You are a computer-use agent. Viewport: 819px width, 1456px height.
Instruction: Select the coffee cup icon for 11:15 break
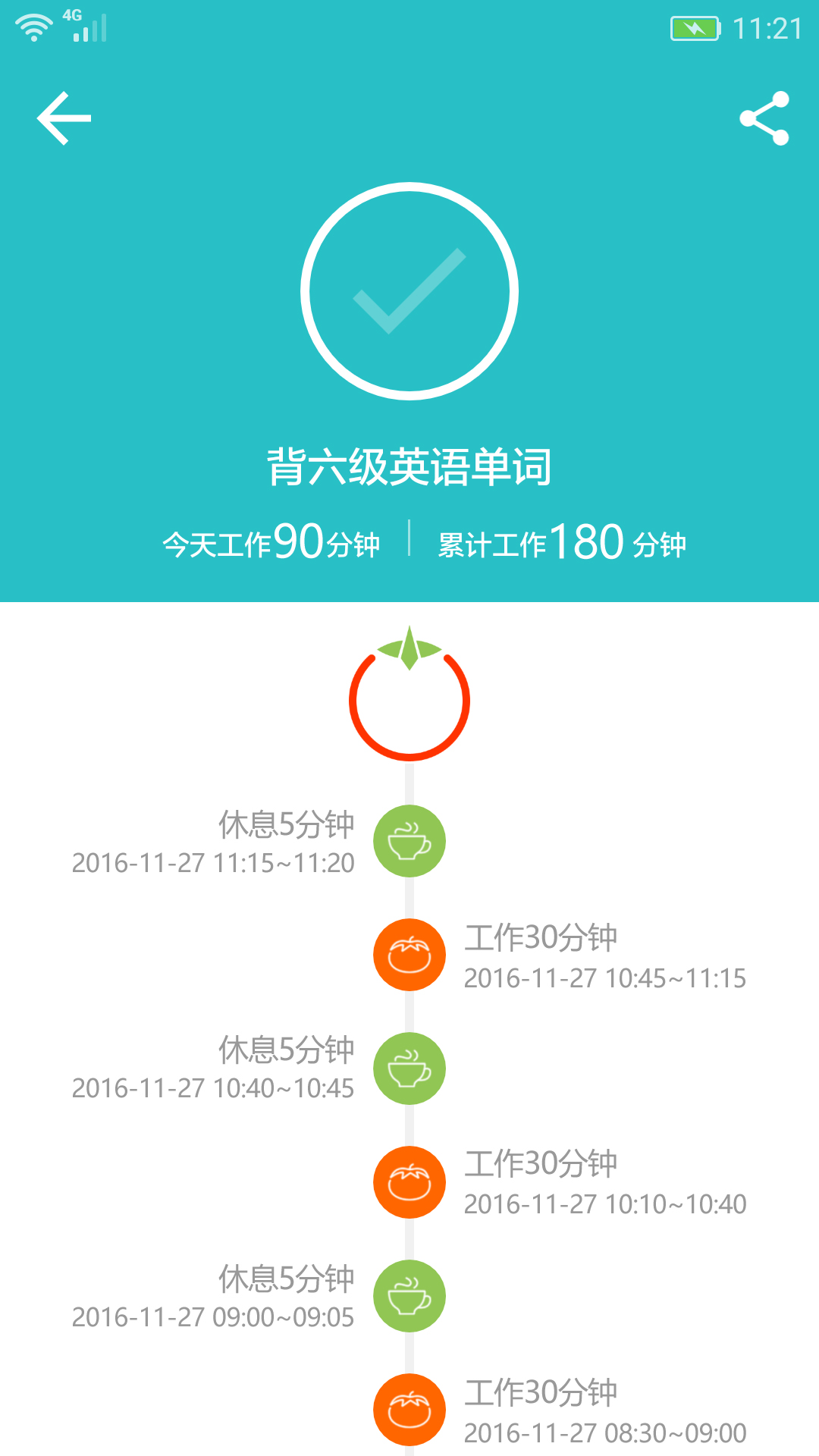(x=409, y=840)
